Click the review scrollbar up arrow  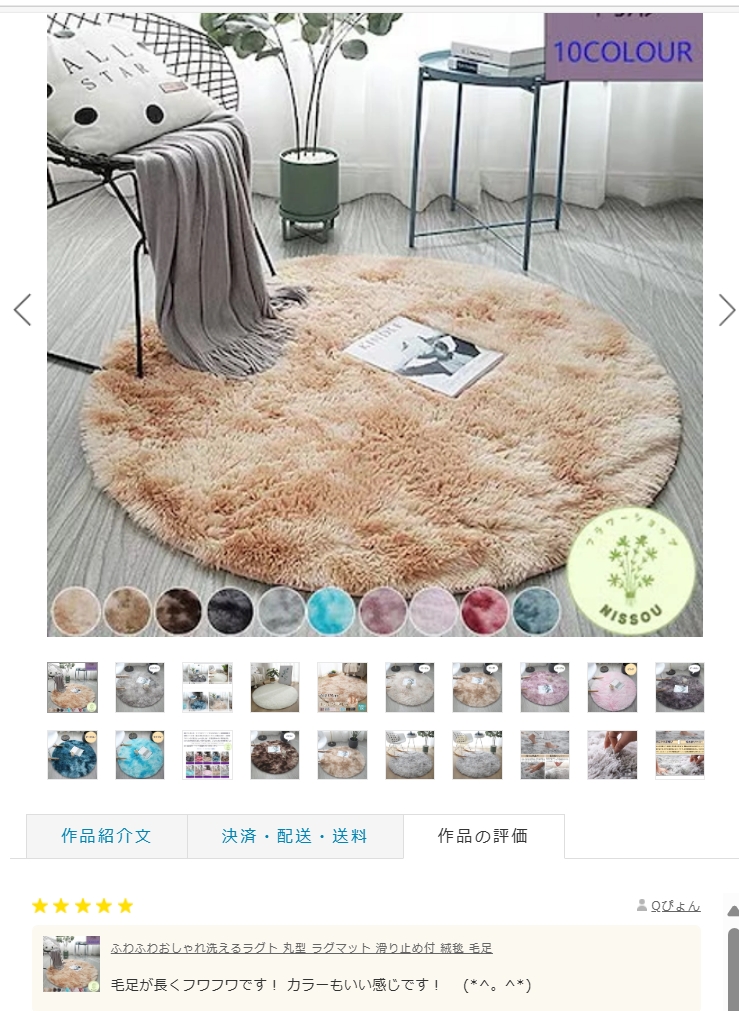[733, 911]
